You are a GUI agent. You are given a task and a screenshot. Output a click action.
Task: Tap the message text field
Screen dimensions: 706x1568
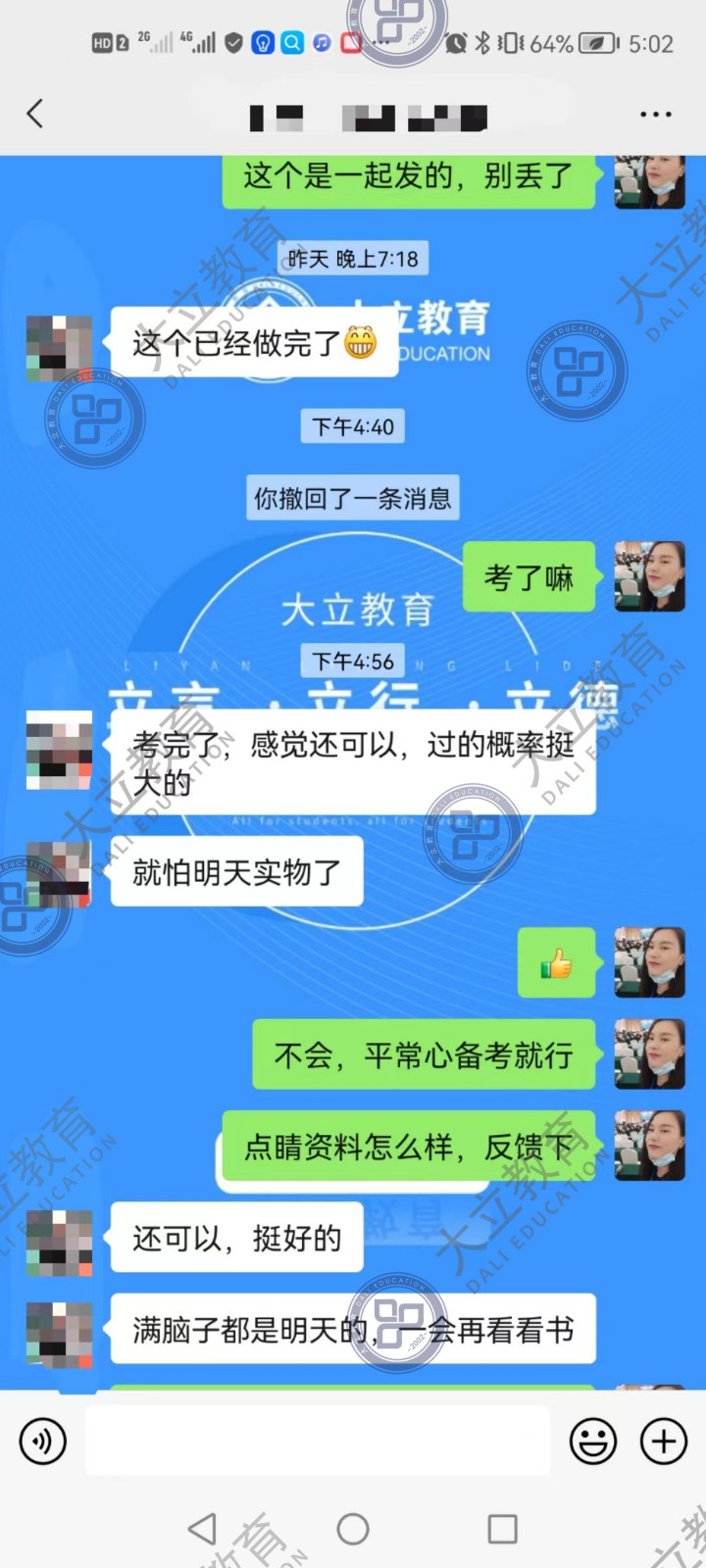coord(318,1441)
